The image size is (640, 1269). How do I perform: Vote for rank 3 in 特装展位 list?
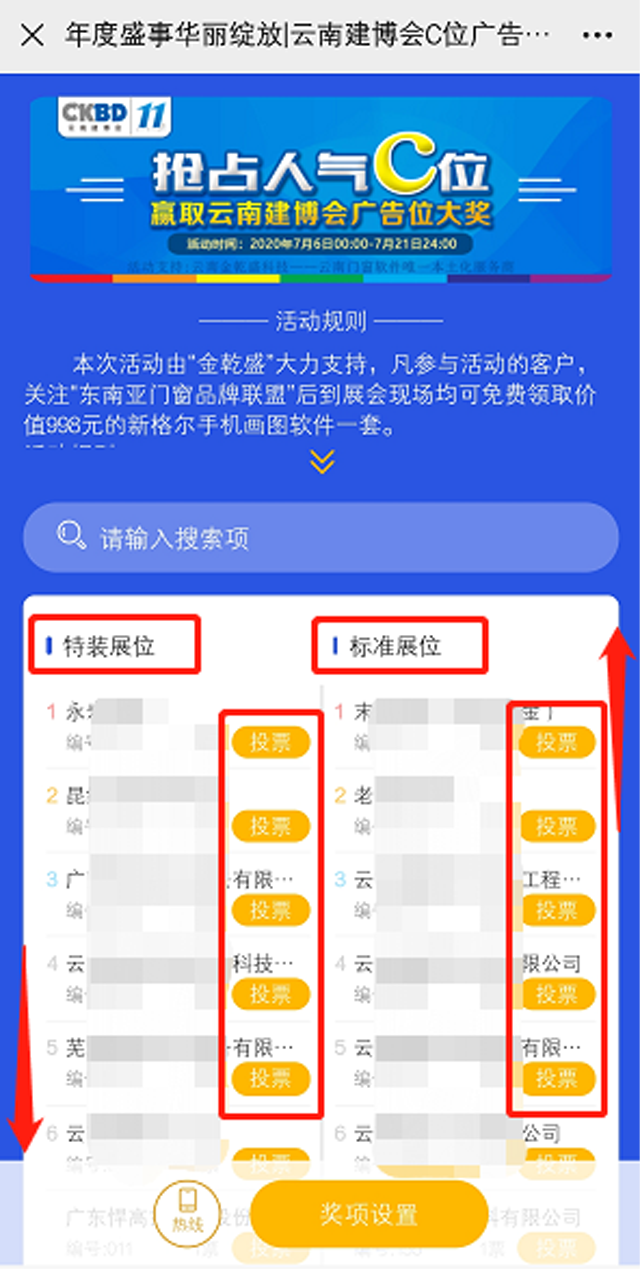point(270,911)
